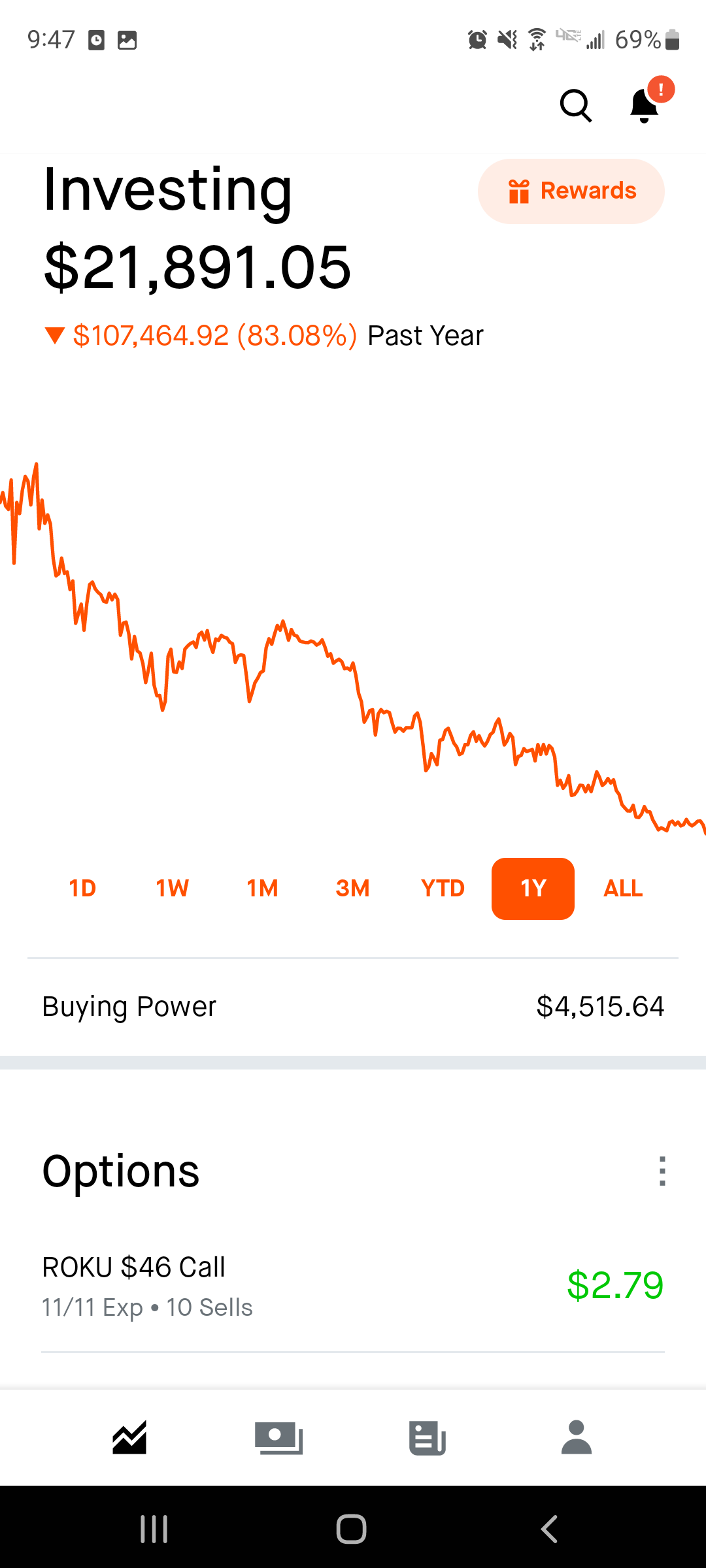The width and height of the screenshot is (706, 1568).
Task: Open the ROKU $46 Call position
Action: 353,1286
